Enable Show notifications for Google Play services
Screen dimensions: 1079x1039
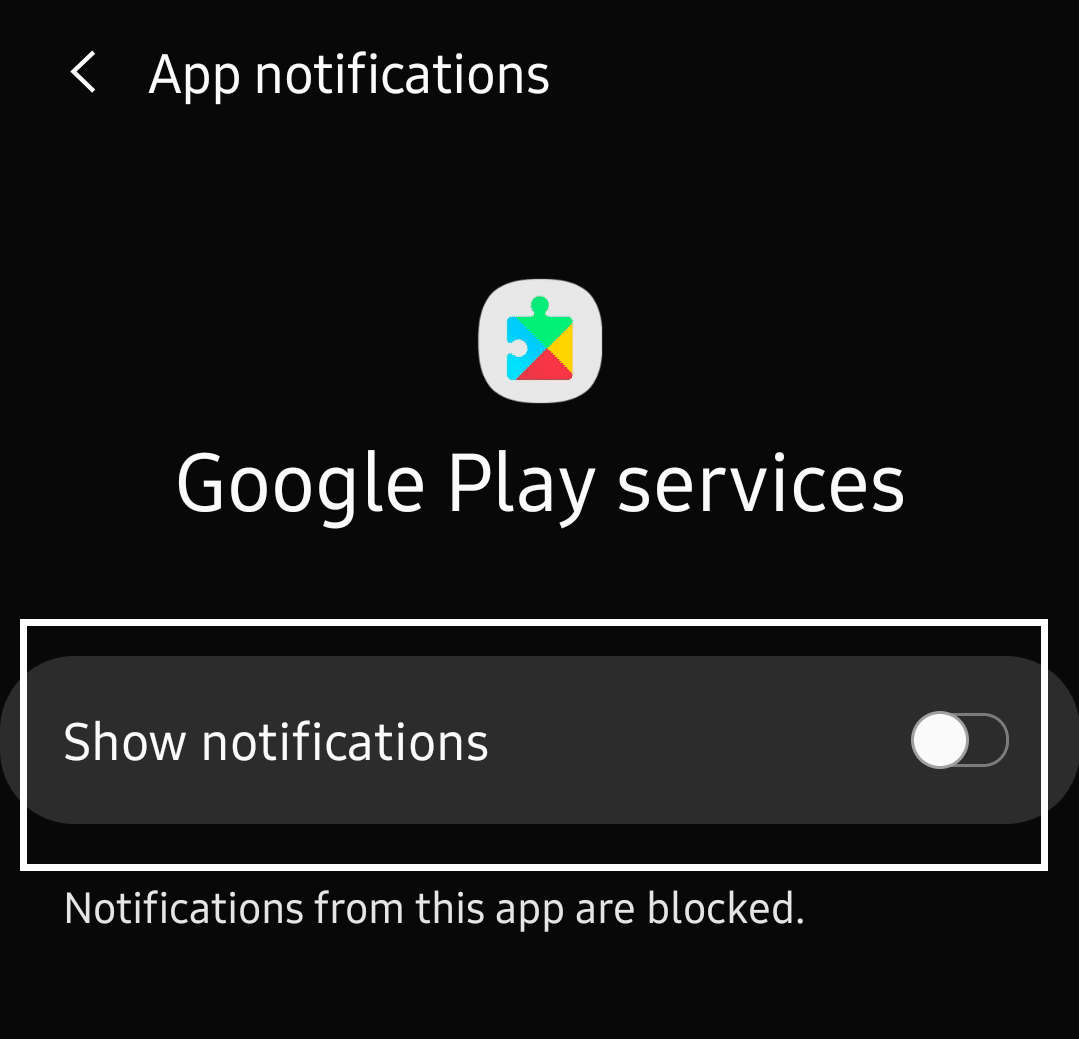[x=958, y=741]
